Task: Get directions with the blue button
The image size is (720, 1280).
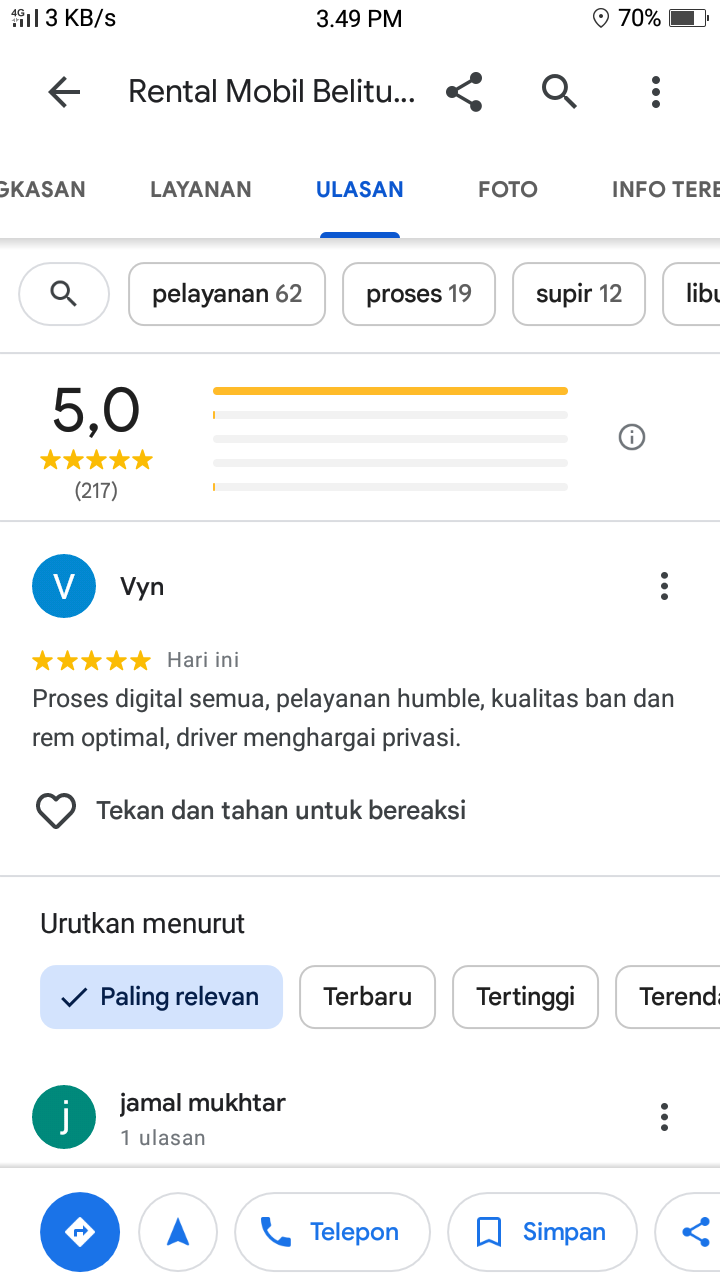Action: (80, 1233)
